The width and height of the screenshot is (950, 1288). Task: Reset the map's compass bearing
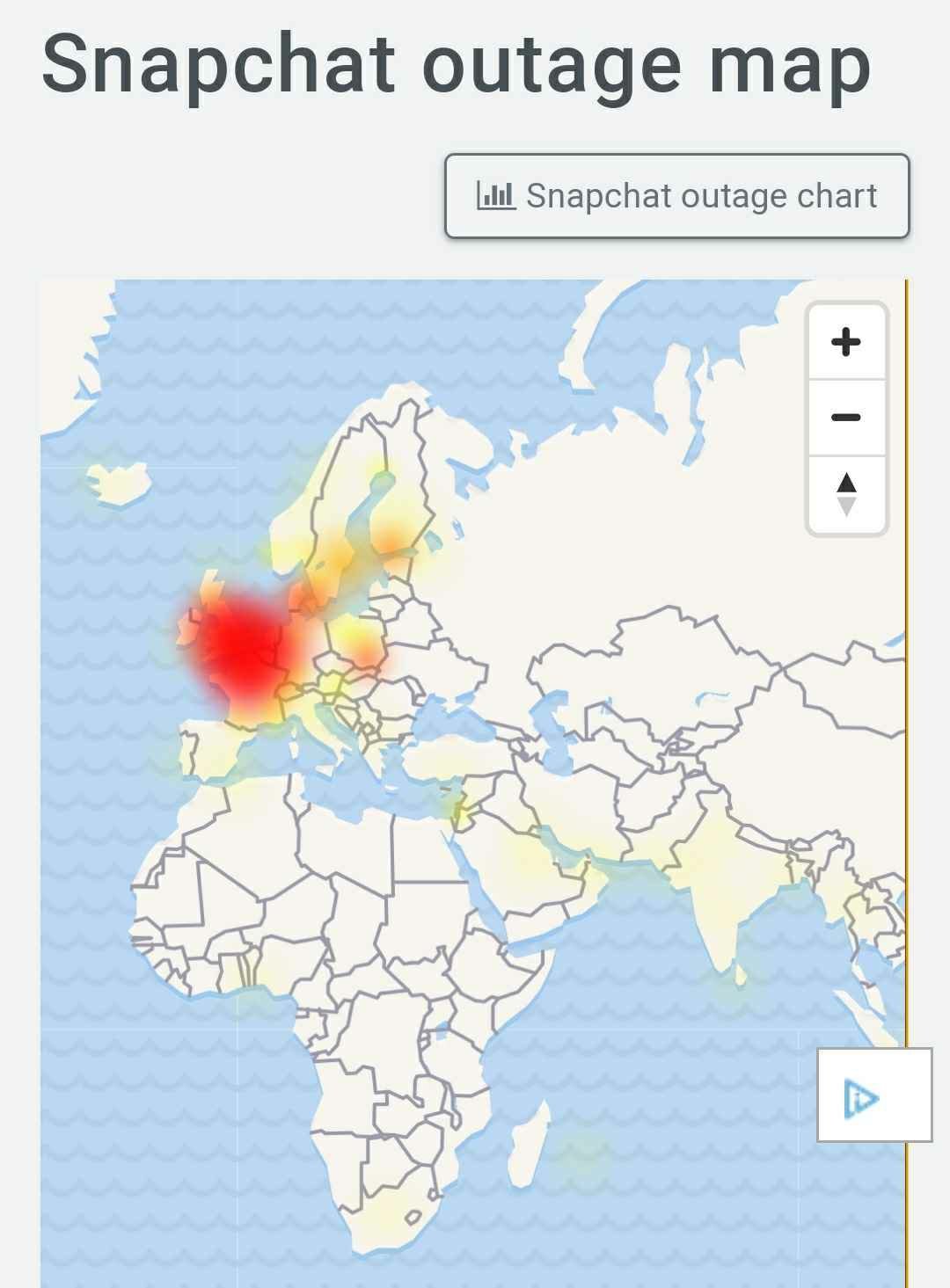tap(845, 494)
